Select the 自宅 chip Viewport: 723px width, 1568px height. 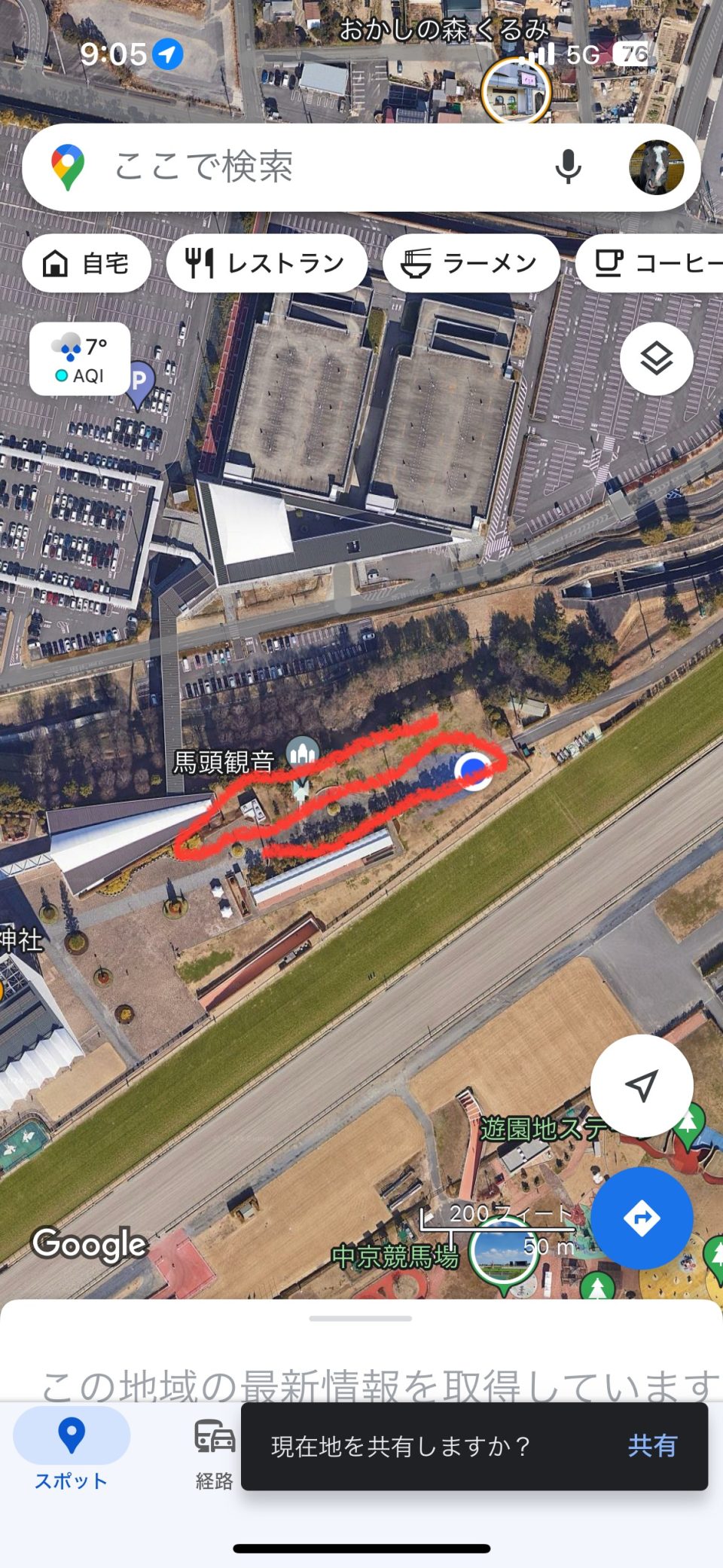coord(87,264)
